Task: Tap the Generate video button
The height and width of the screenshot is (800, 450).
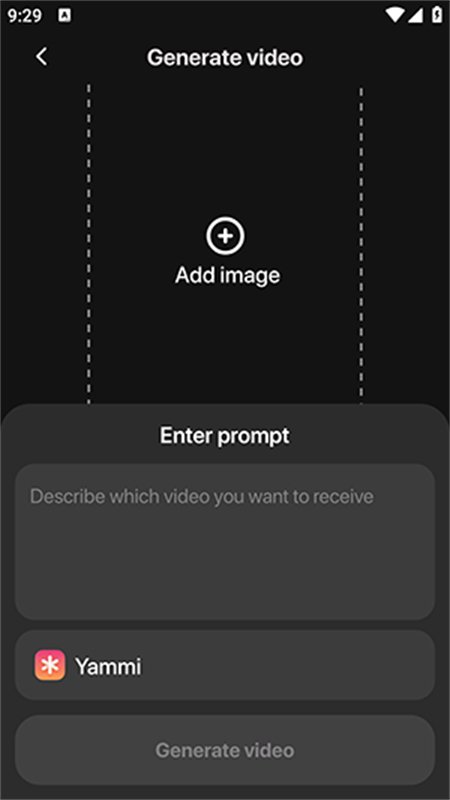Action: [225, 750]
